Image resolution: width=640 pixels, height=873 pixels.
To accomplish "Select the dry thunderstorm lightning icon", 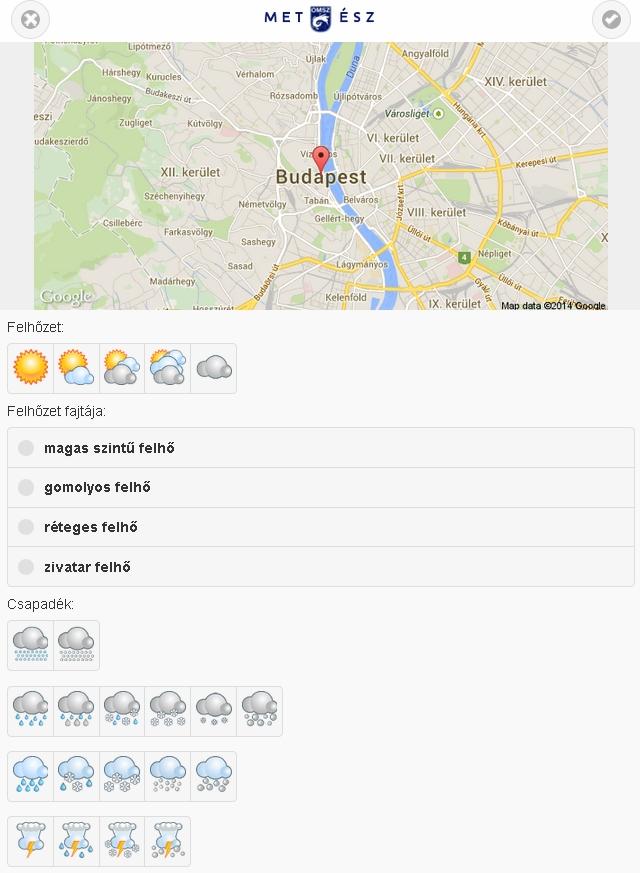I will [x=30, y=841].
